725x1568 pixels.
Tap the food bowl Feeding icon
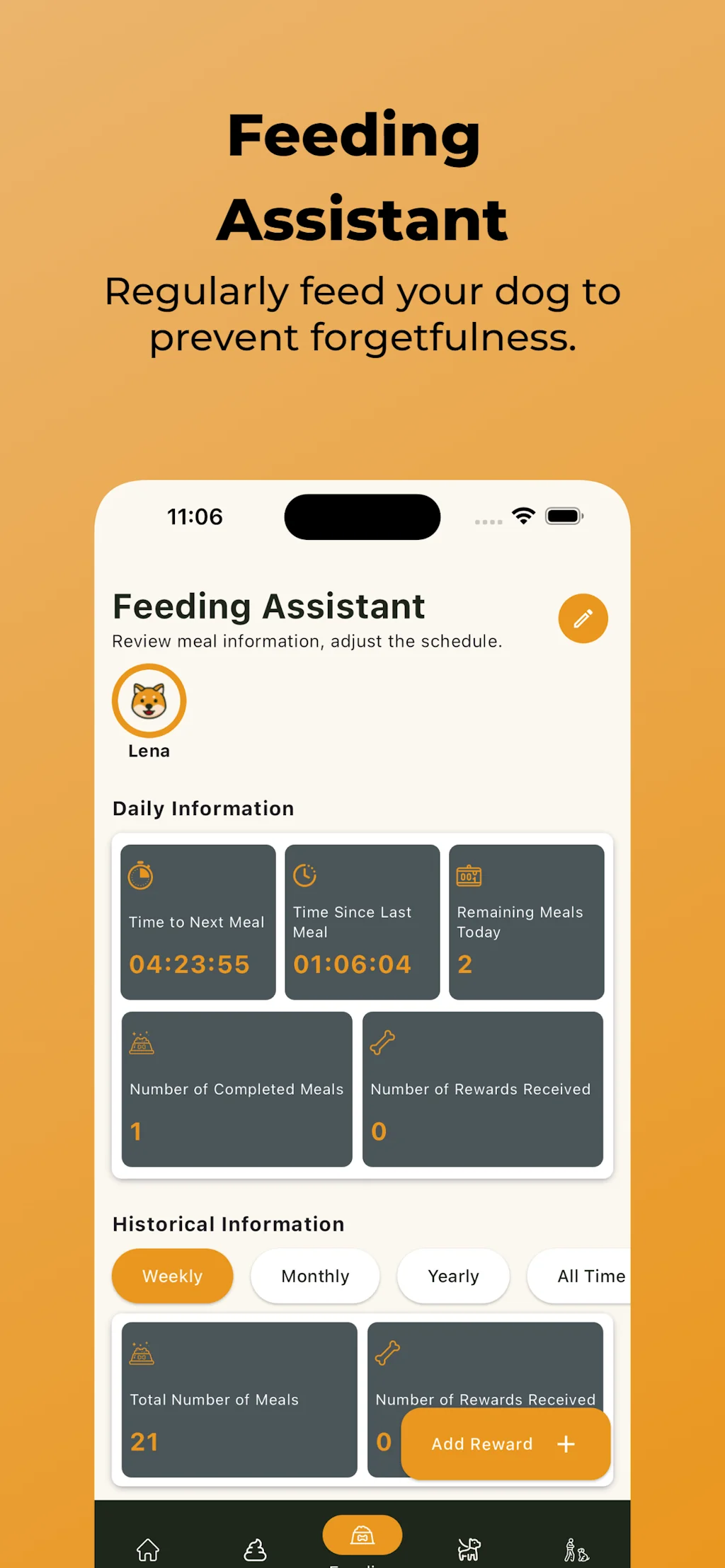tap(362, 1534)
